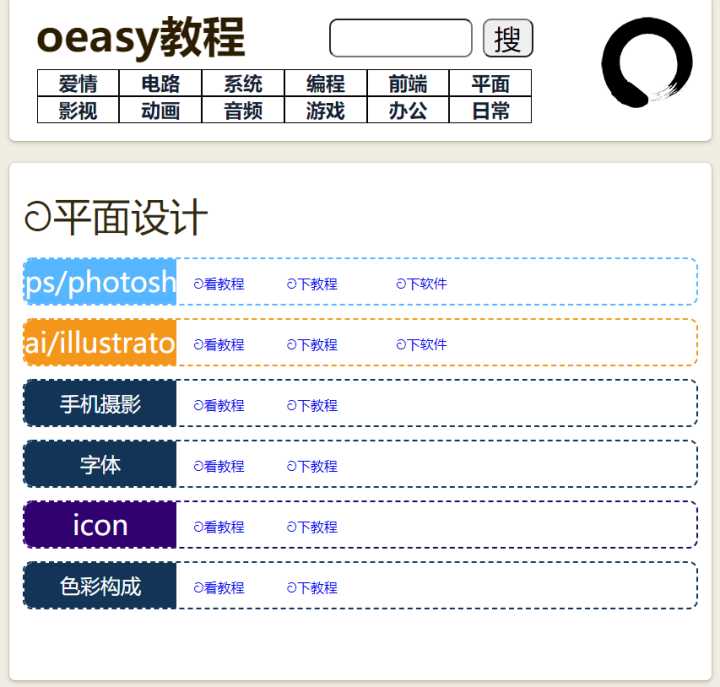Tap 下教程 in the ai/illustrator row

312,345
